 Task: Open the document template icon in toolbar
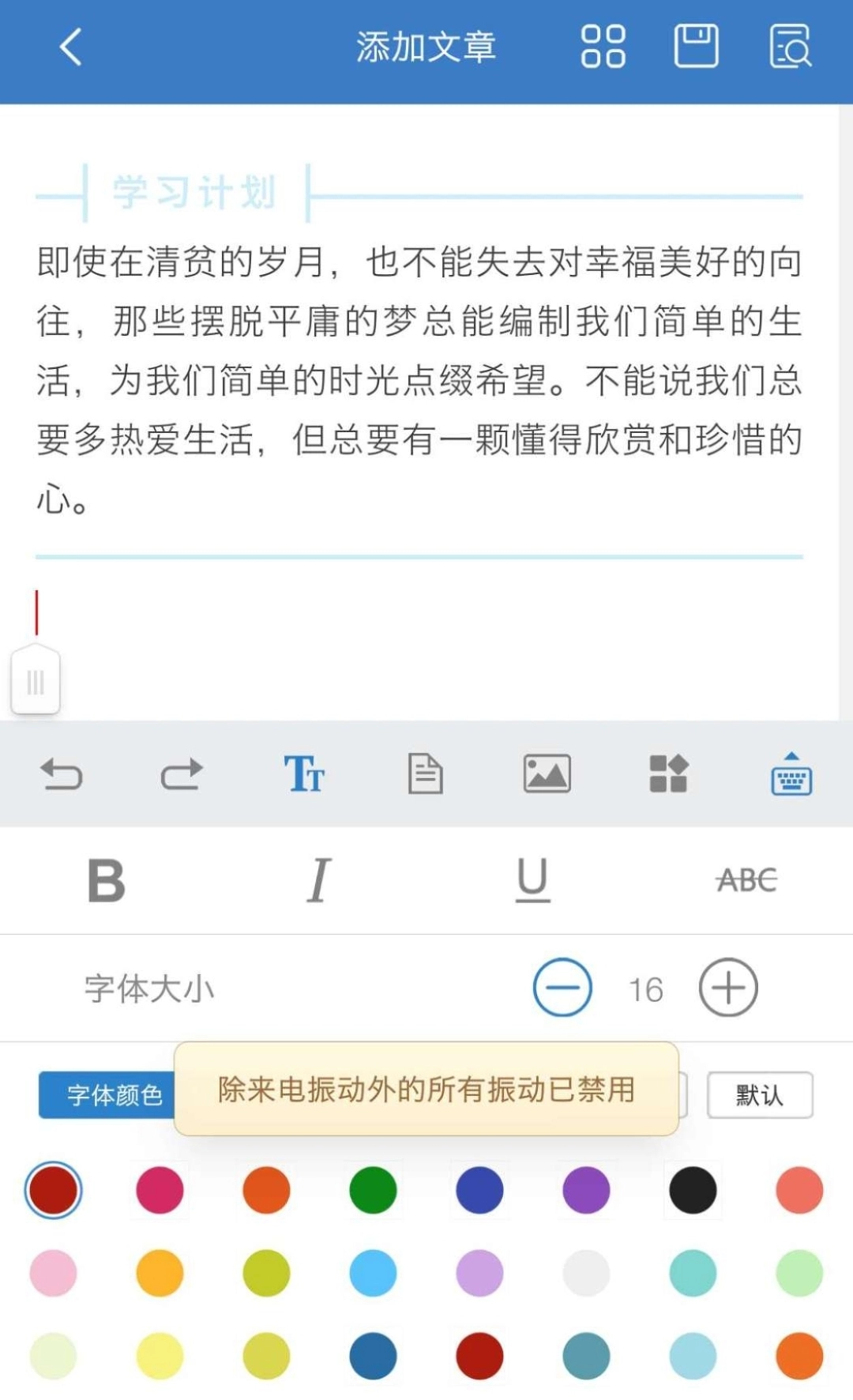[426, 773]
